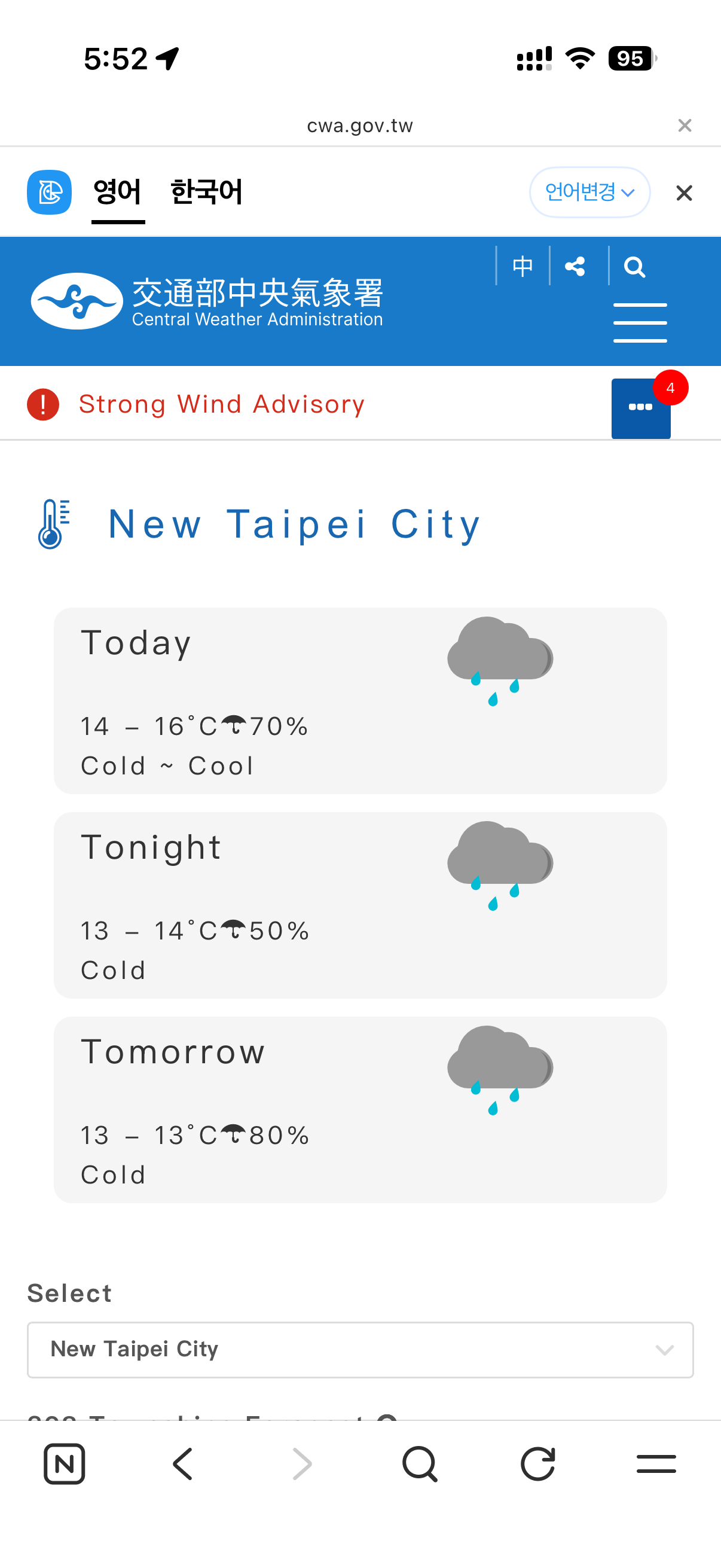Switch to the 한국어 translation tab
The width and height of the screenshot is (721, 1568).
pyautogui.click(x=206, y=192)
